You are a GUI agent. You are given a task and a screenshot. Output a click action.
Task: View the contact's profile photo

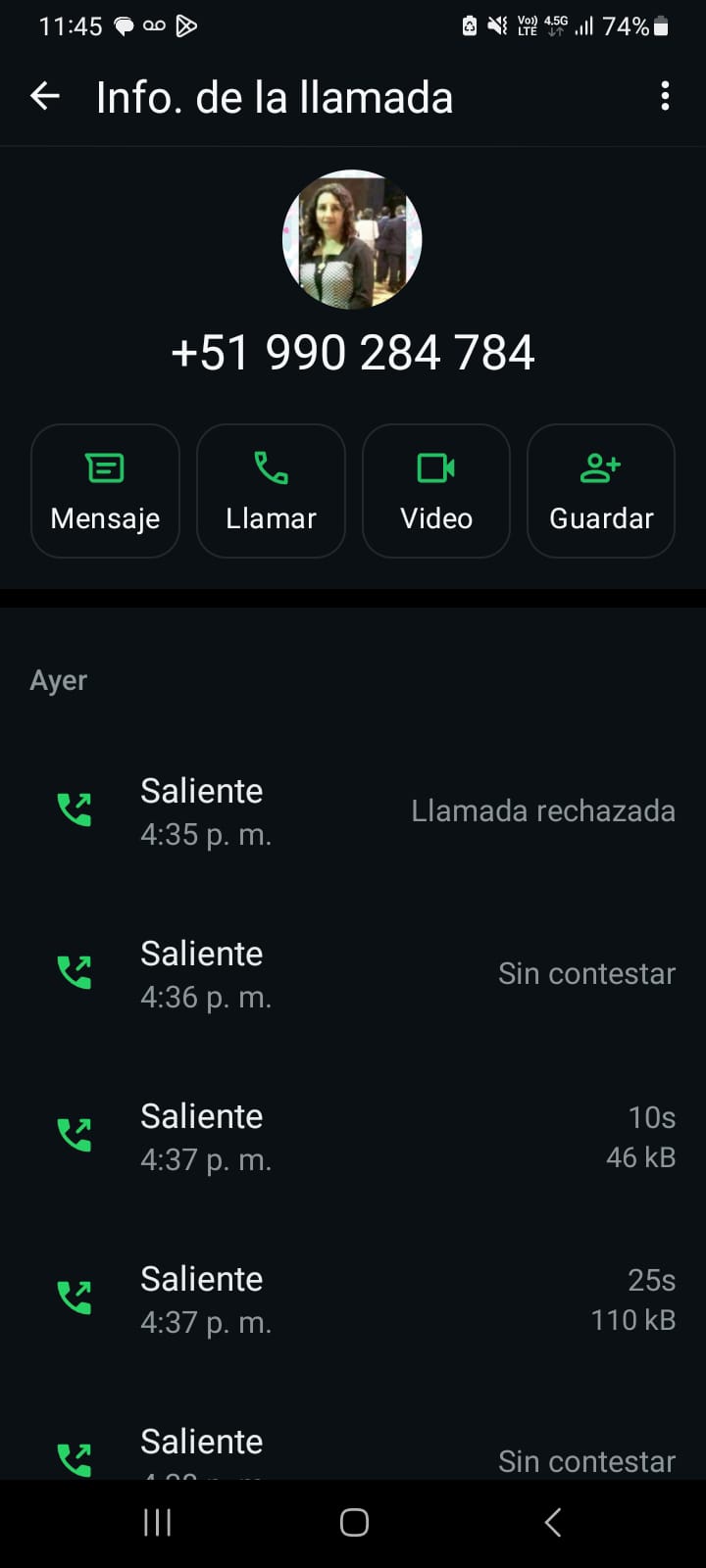(x=352, y=240)
